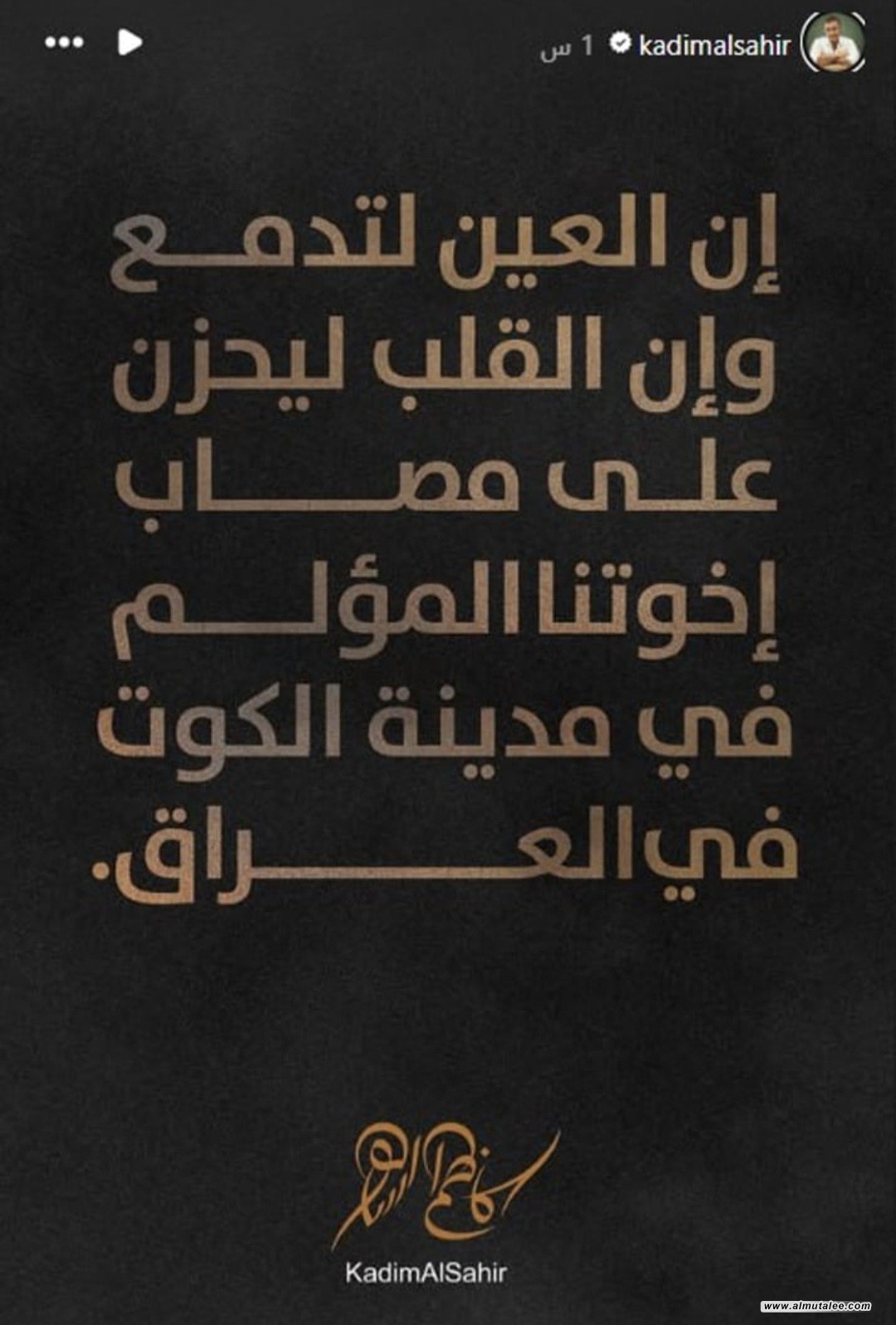Open the story's three-dot options menu
Screen dimensions: 896x1325
tap(64, 43)
